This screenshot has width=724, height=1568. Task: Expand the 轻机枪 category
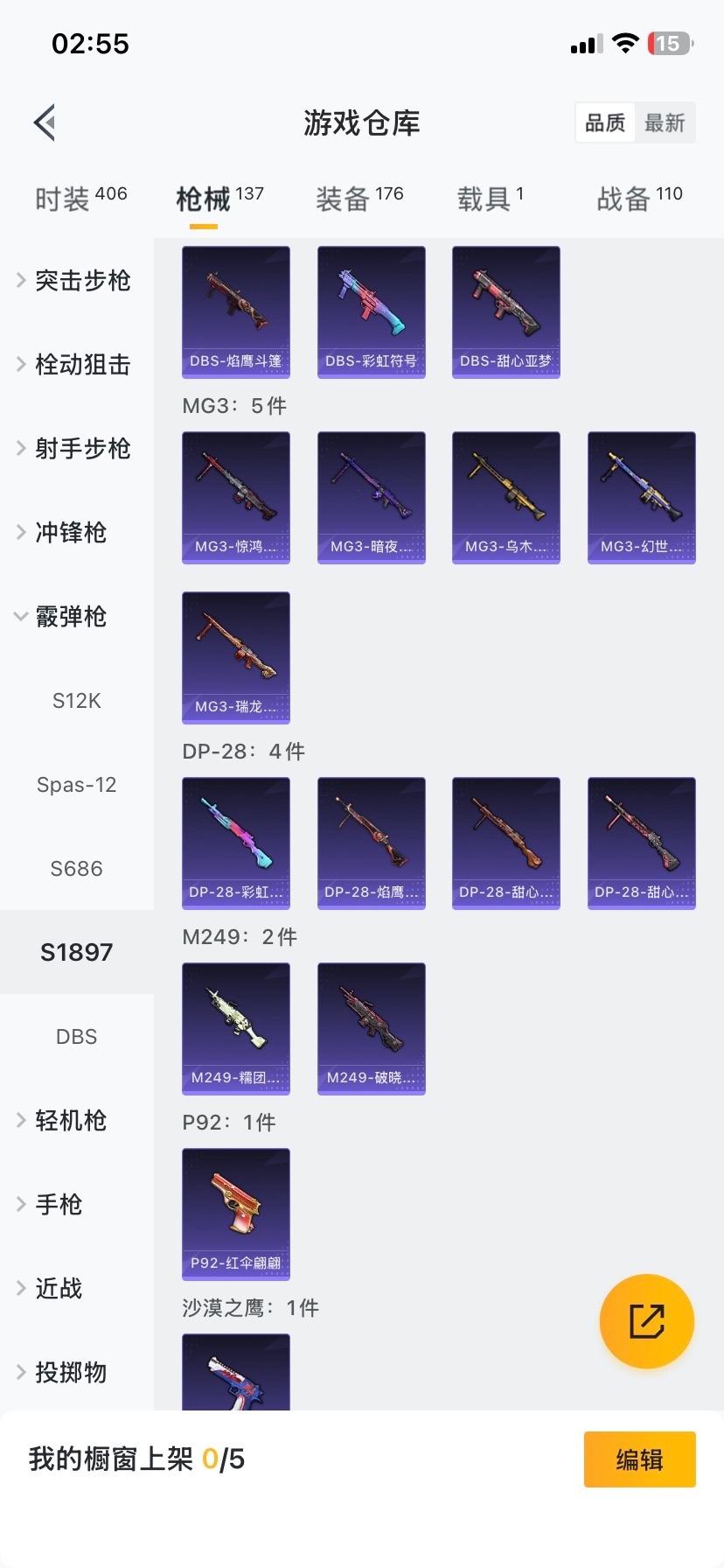[70, 1120]
